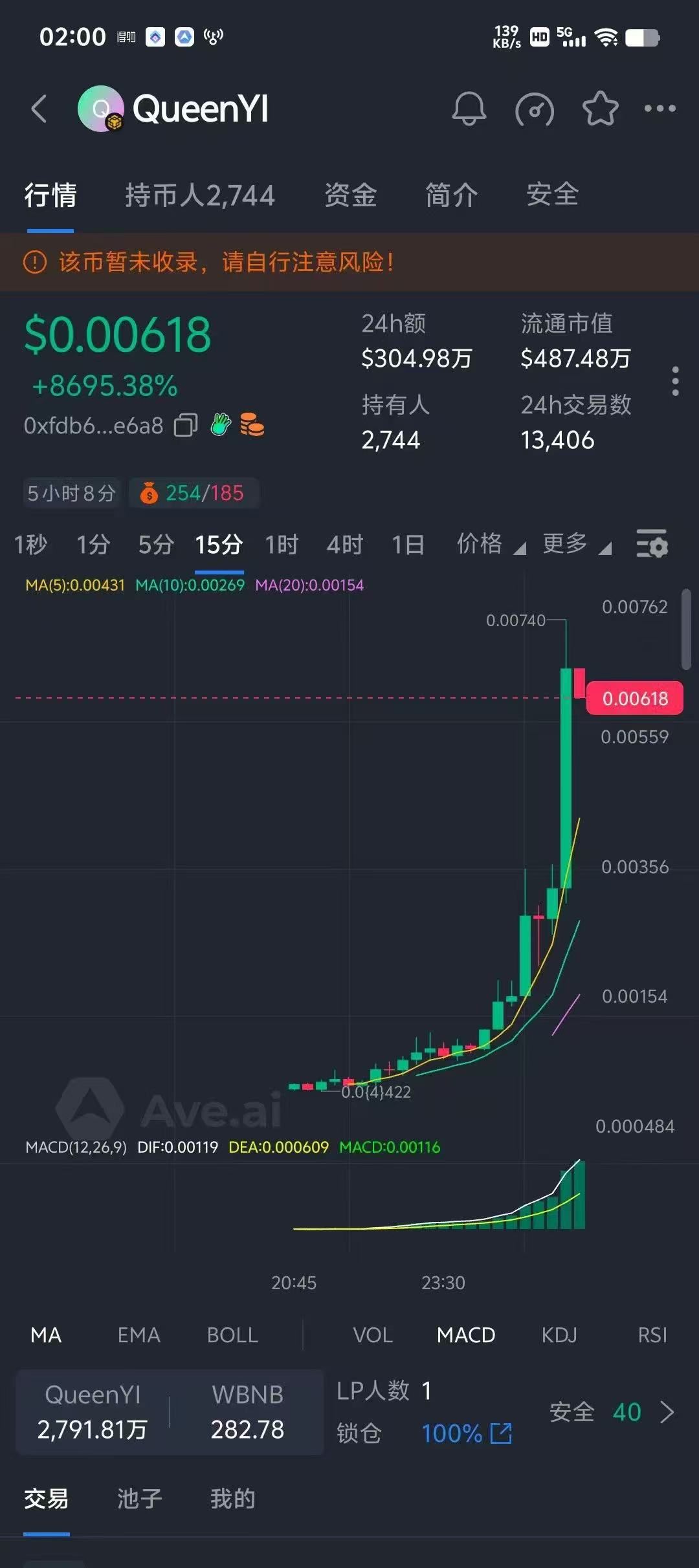Open chart settings gear icon
Screen dimensions: 699x1568
tap(652, 543)
